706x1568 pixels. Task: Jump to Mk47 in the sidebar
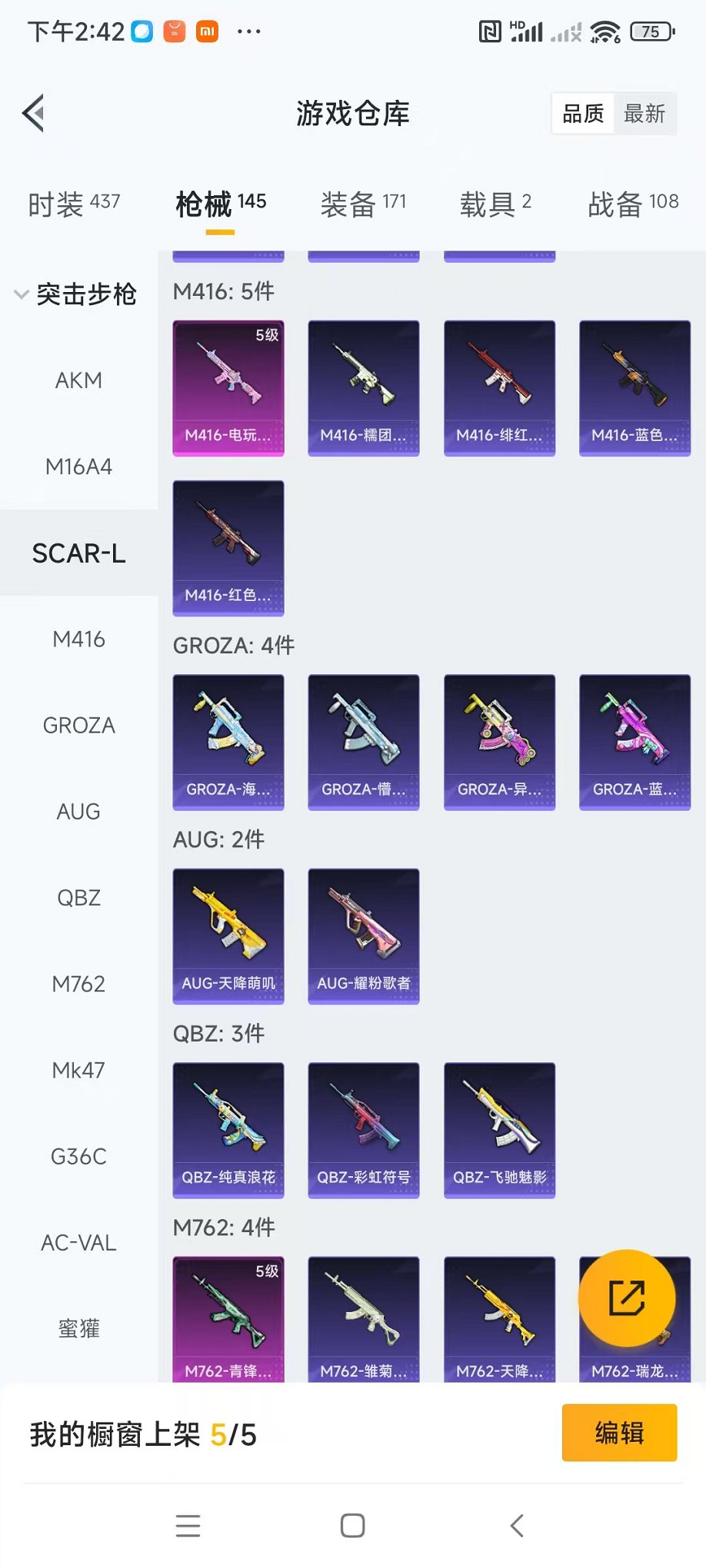point(78,1070)
